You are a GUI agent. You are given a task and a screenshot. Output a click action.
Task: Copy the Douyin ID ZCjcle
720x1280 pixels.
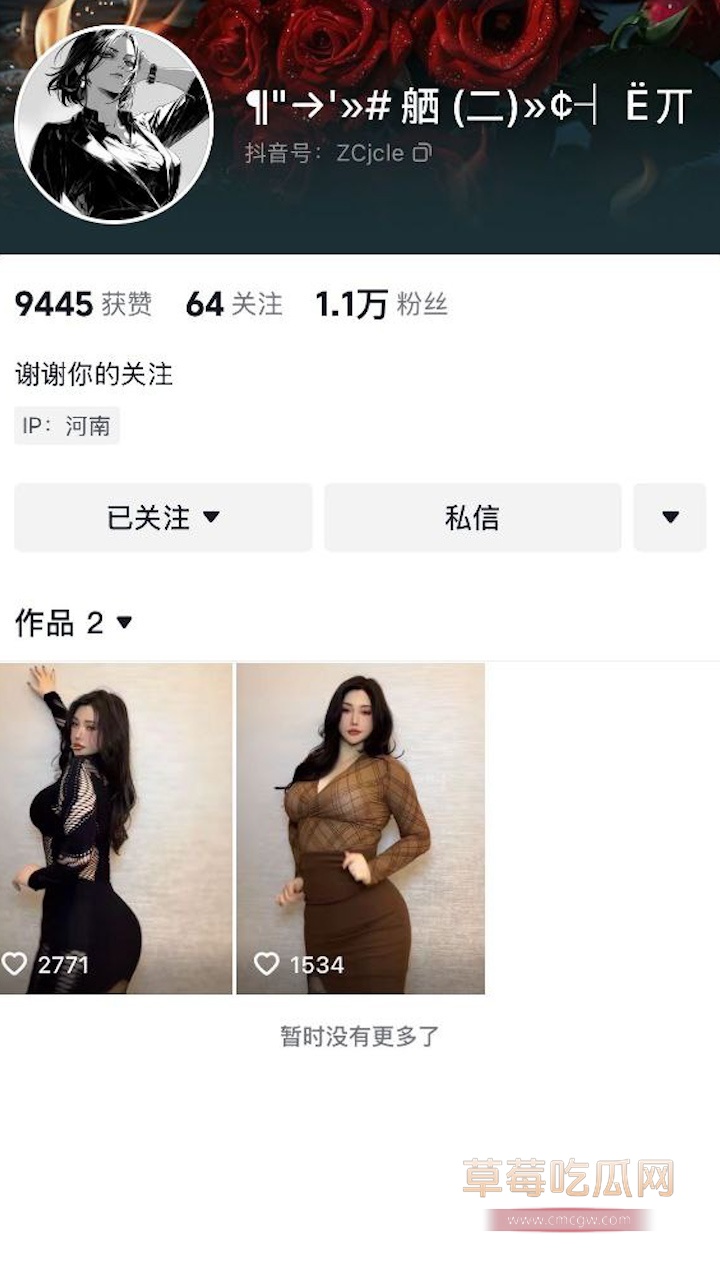[422, 153]
